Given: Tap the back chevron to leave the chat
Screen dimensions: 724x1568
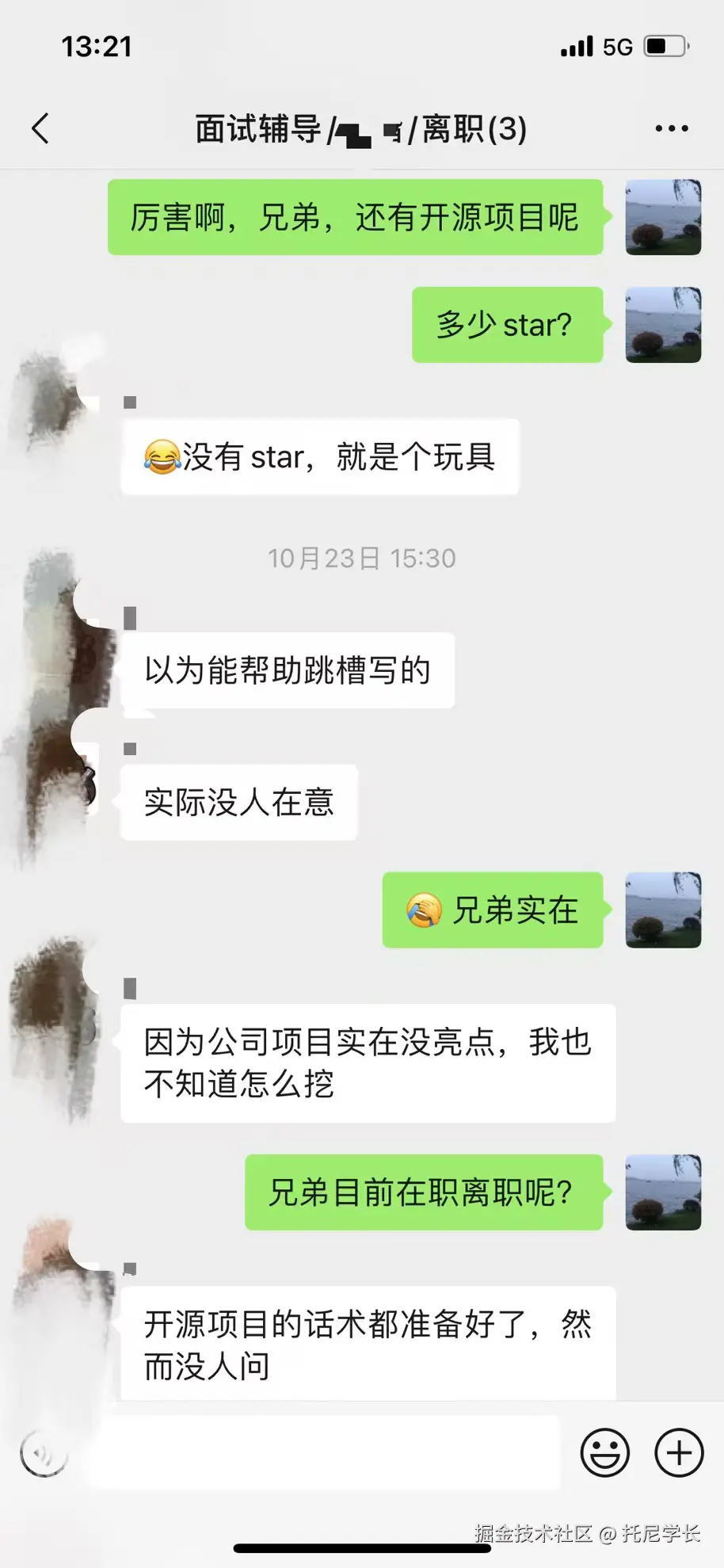Looking at the screenshot, I should click(40, 128).
